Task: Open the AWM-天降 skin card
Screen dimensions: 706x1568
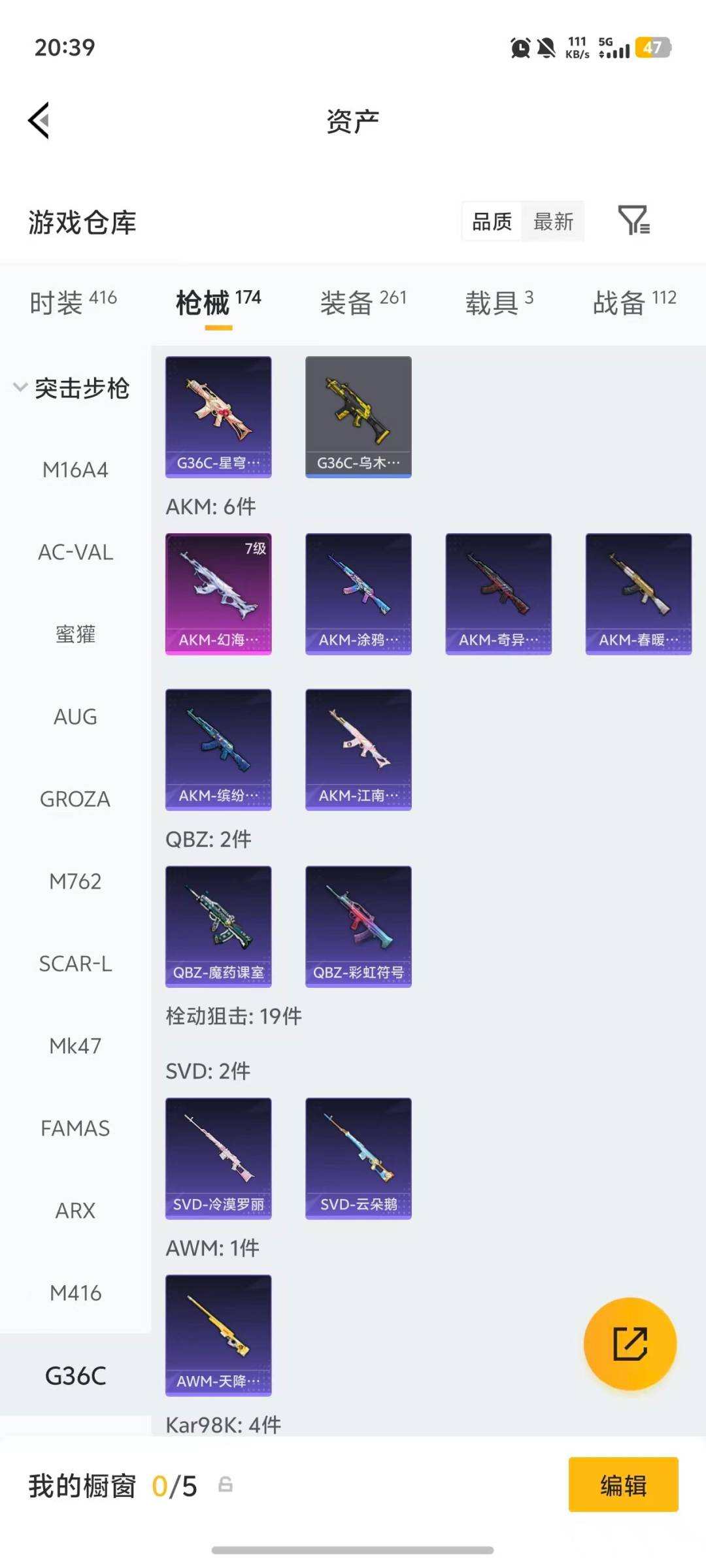Action: [218, 1335]
